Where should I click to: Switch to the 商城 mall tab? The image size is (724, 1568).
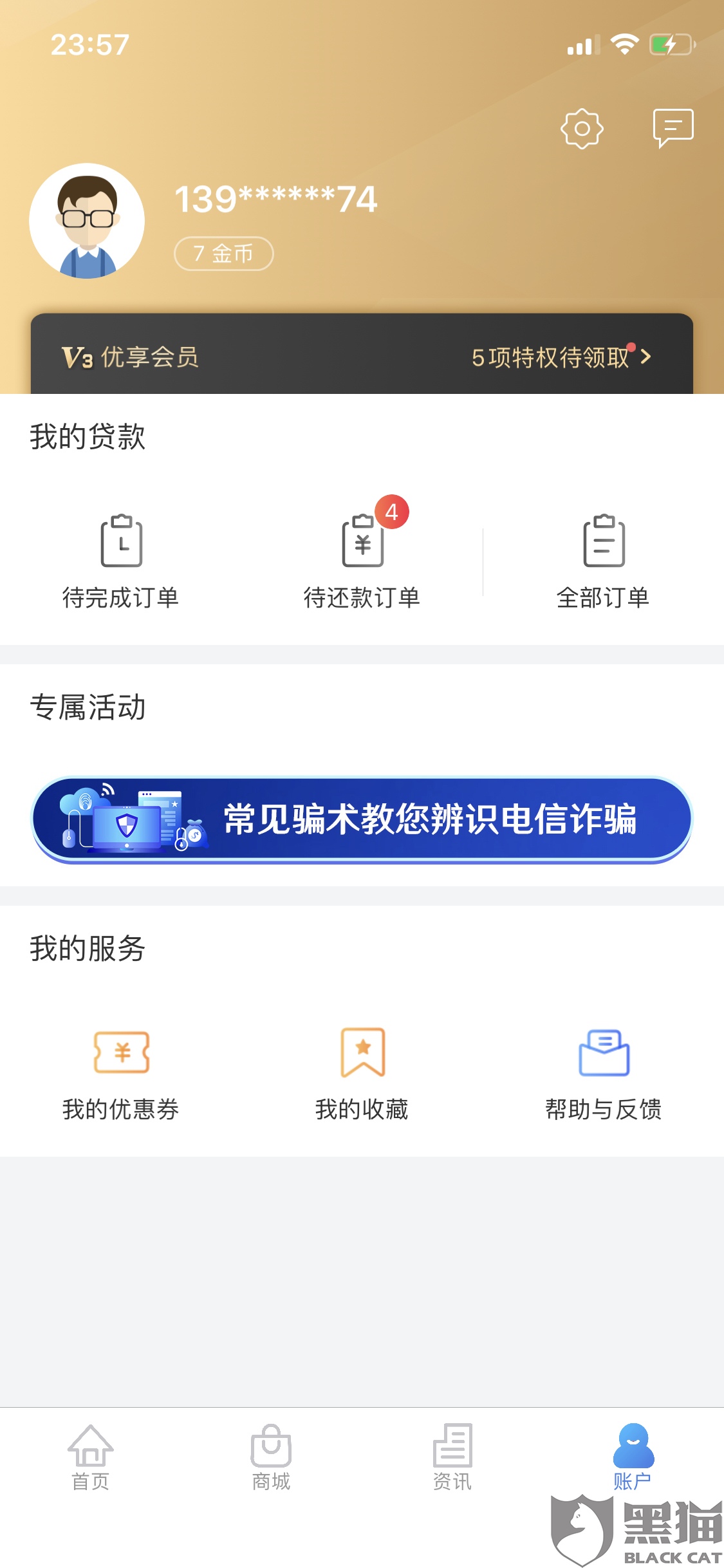tap(271, 1457)
